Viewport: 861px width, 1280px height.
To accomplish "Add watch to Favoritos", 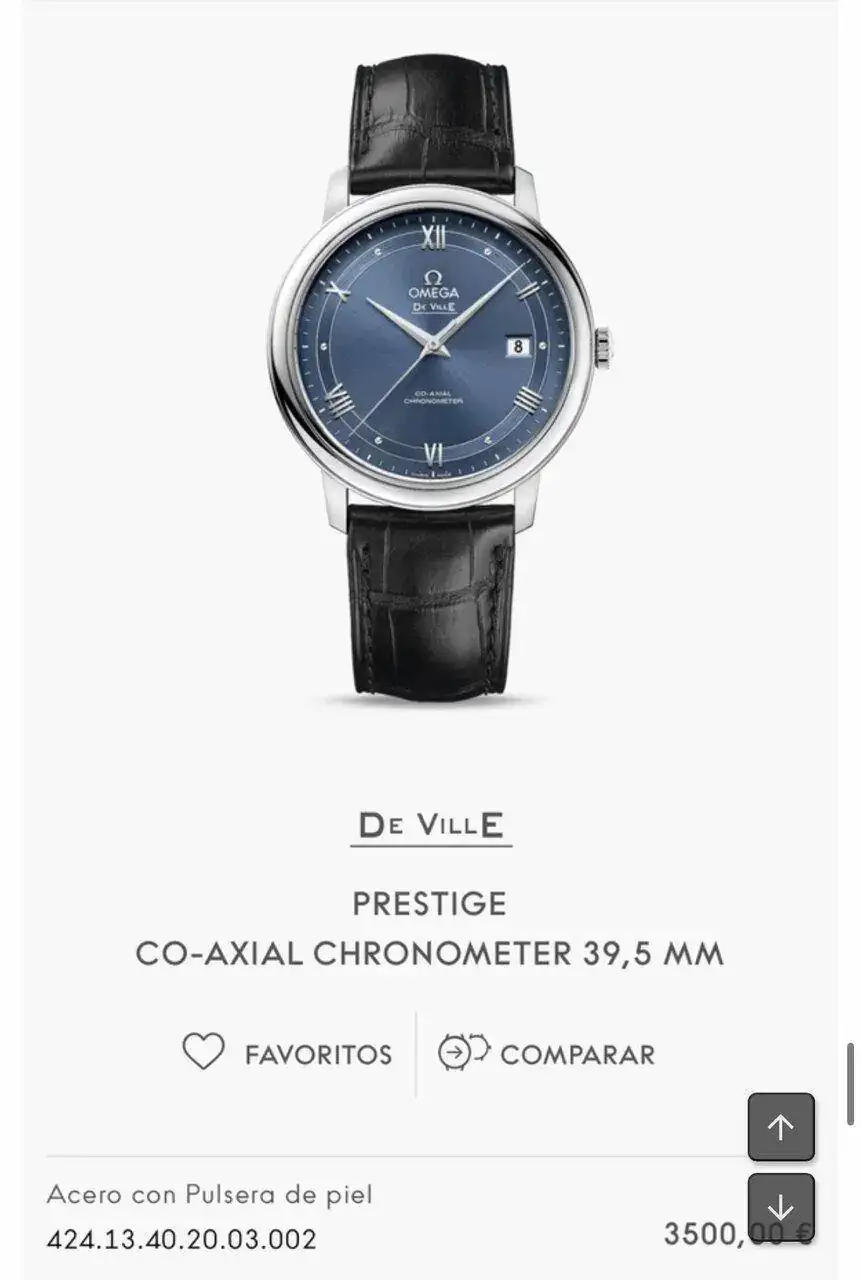I will coord(287,1053).
